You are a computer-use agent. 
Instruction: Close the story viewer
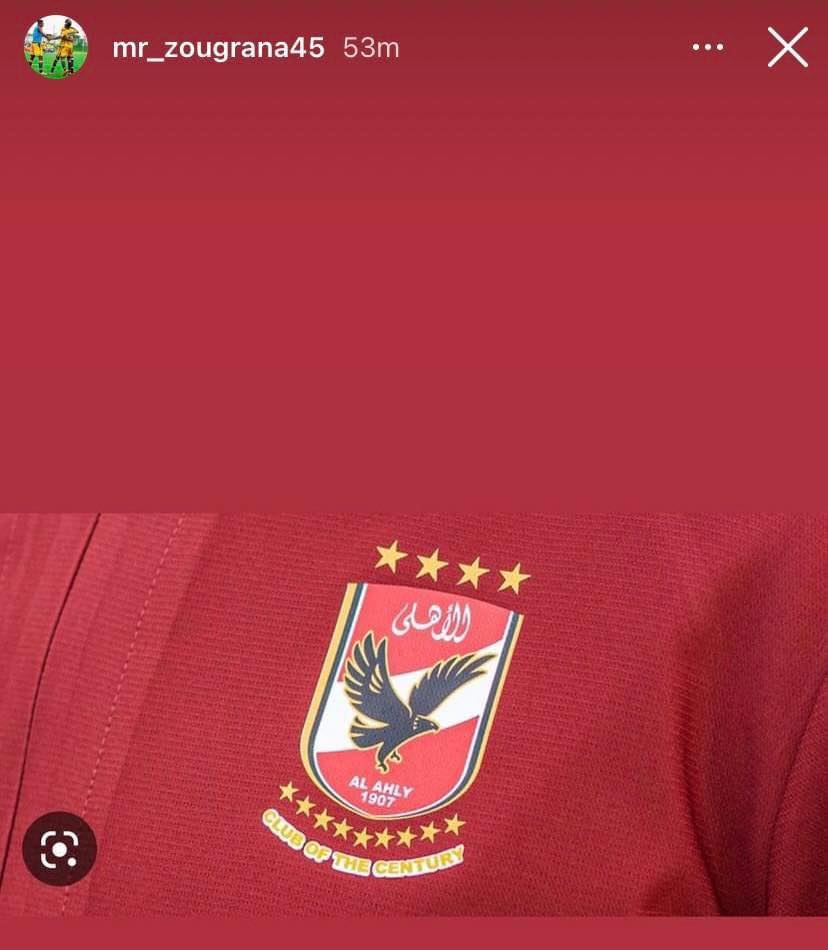tap(787, 47)
